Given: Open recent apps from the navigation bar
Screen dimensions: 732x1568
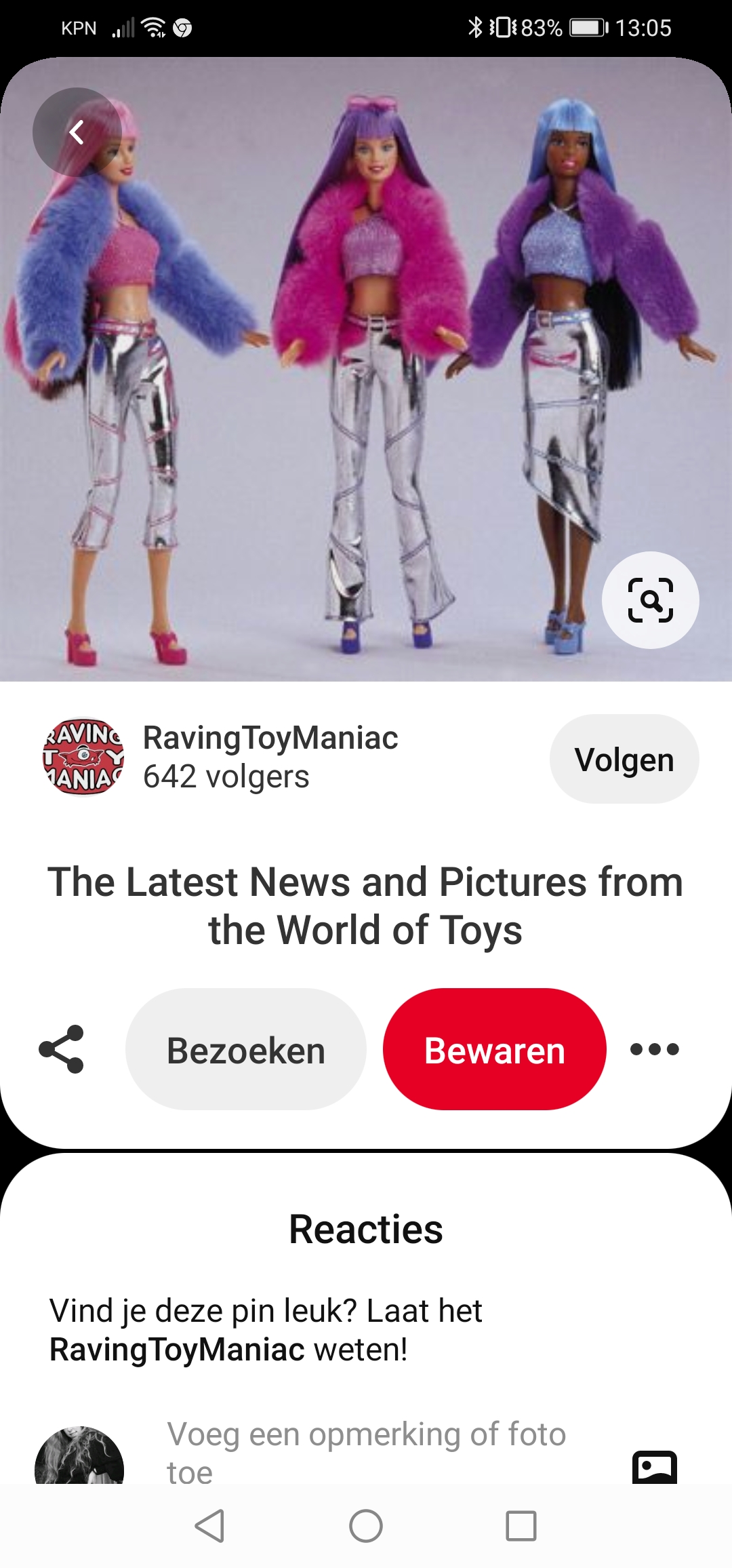Looking at the screenshot, I should pyautogui.click(x=521, y=1527).
